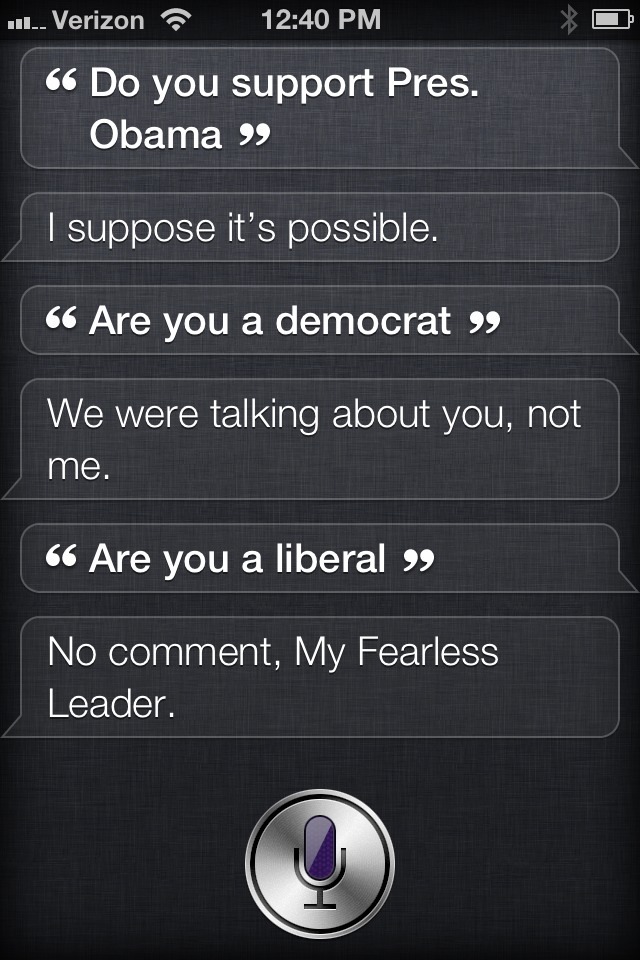Edit the "Are you a democrat" query
This screenshot has width=640, height=960.
coord(320,321)
